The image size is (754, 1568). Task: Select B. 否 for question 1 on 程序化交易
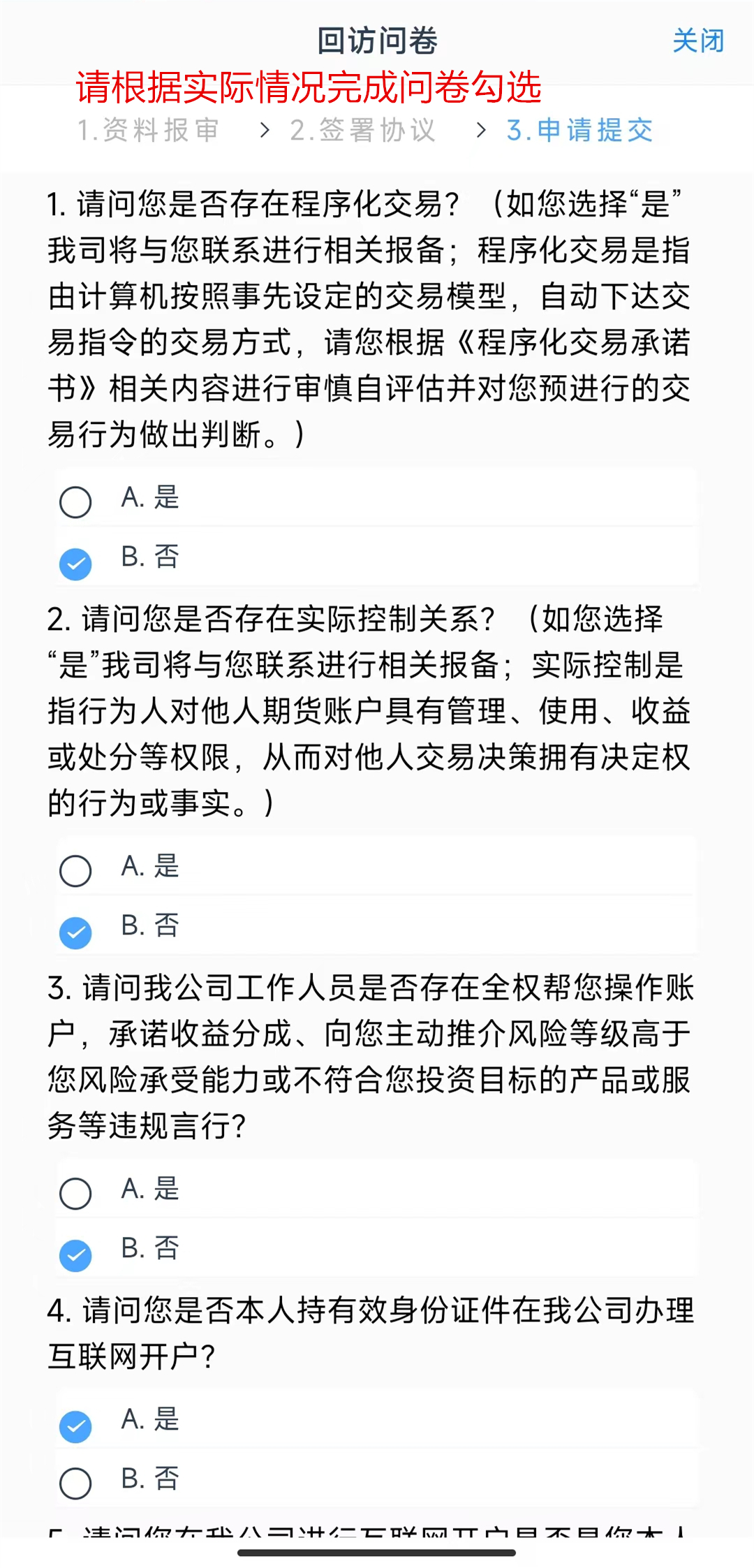coord(75,564)
